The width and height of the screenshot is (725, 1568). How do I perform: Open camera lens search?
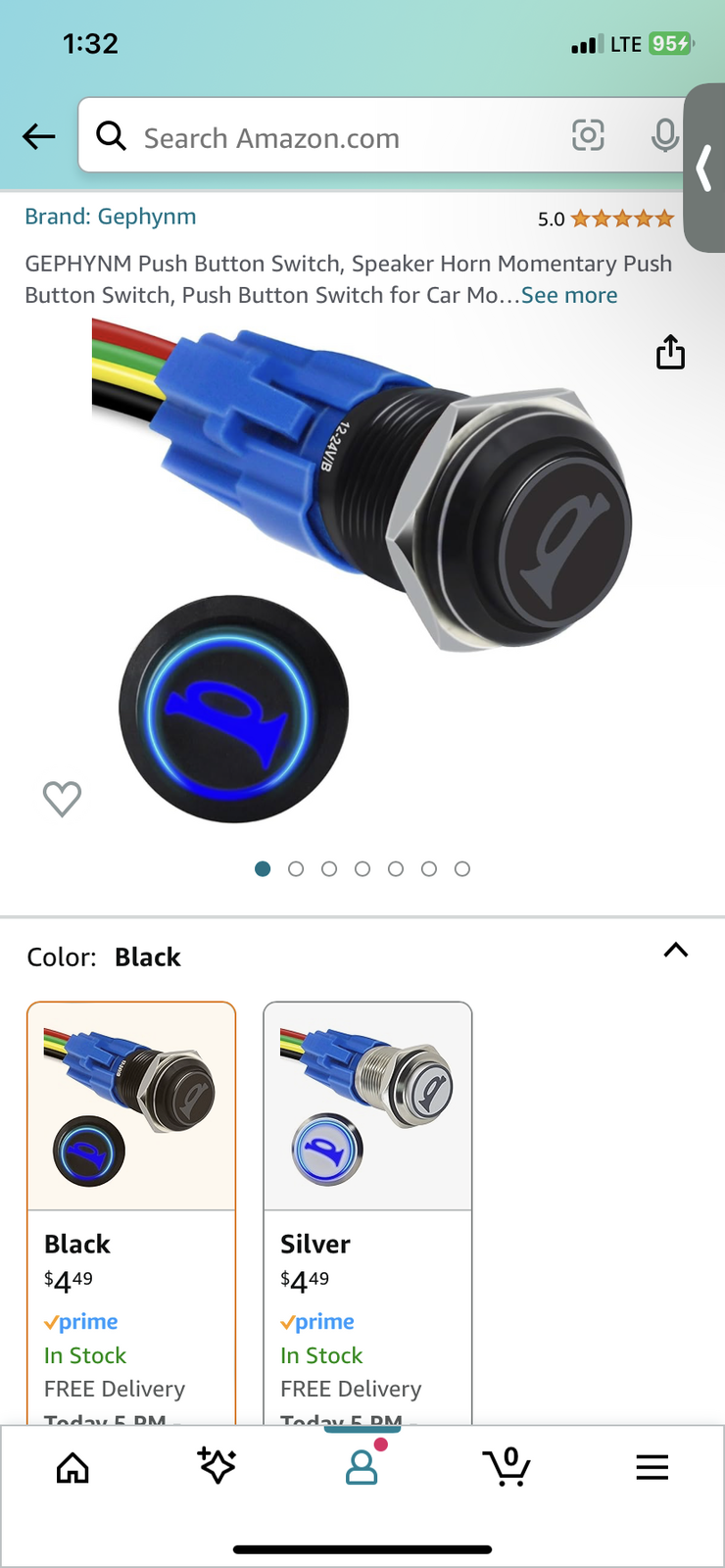(588, 135)
